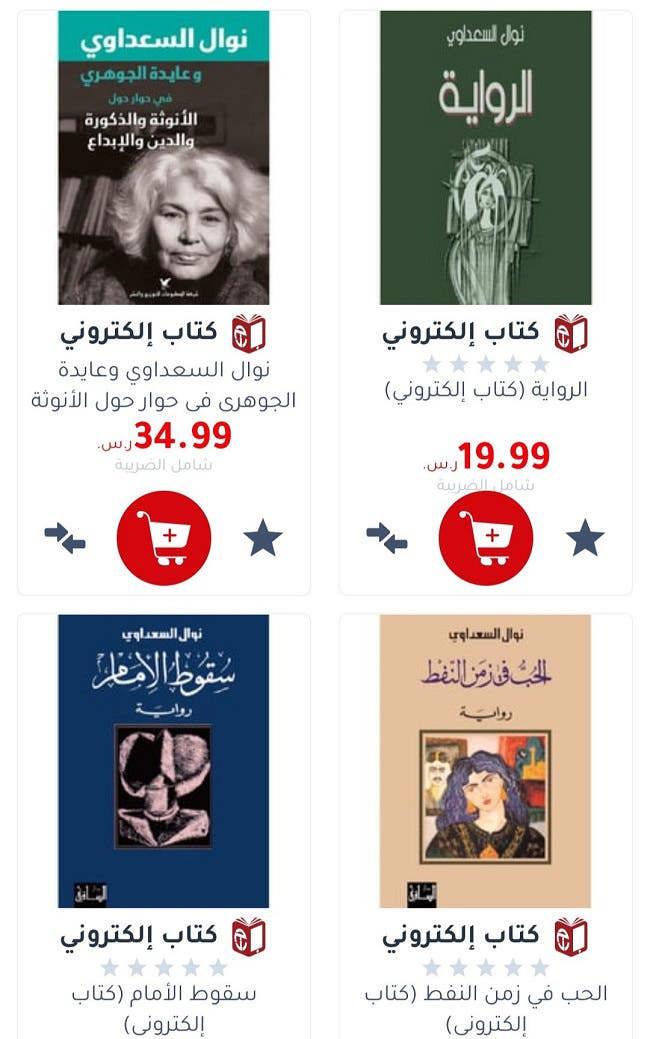This screenshot has height=1039, width=650.
Task: Add الرواية to wishlist favorites
Action: pyautogui.click(x=585, y=538)
